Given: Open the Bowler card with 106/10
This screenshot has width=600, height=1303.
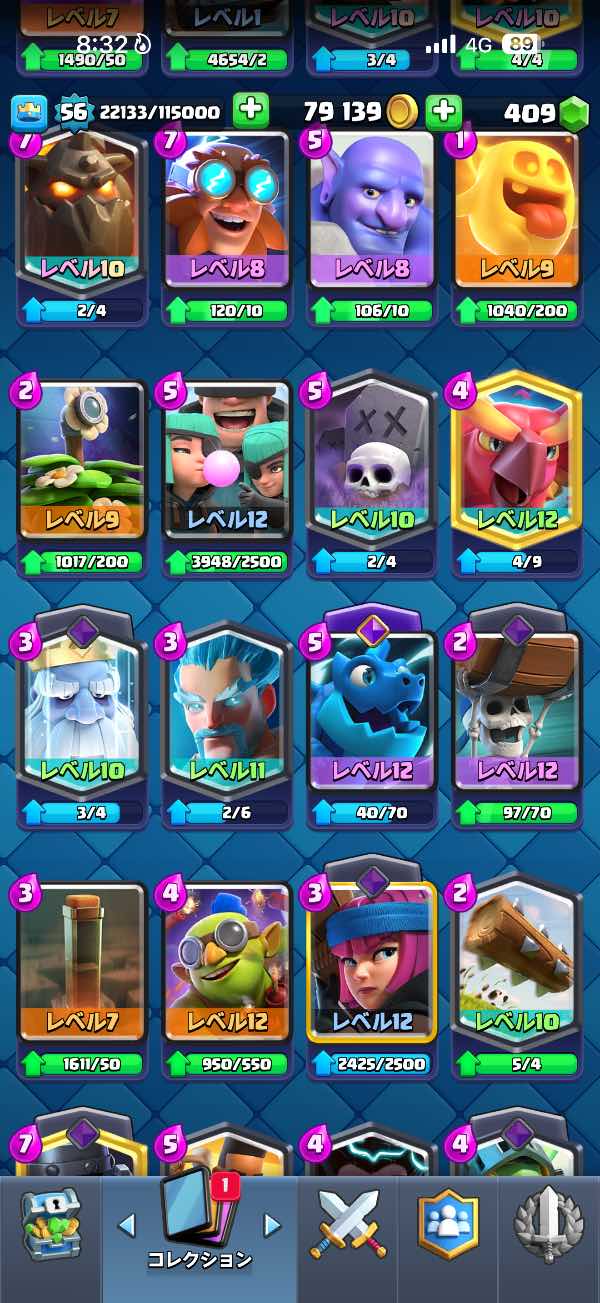Looking at the screenshot, I should [x=372, y=226].
